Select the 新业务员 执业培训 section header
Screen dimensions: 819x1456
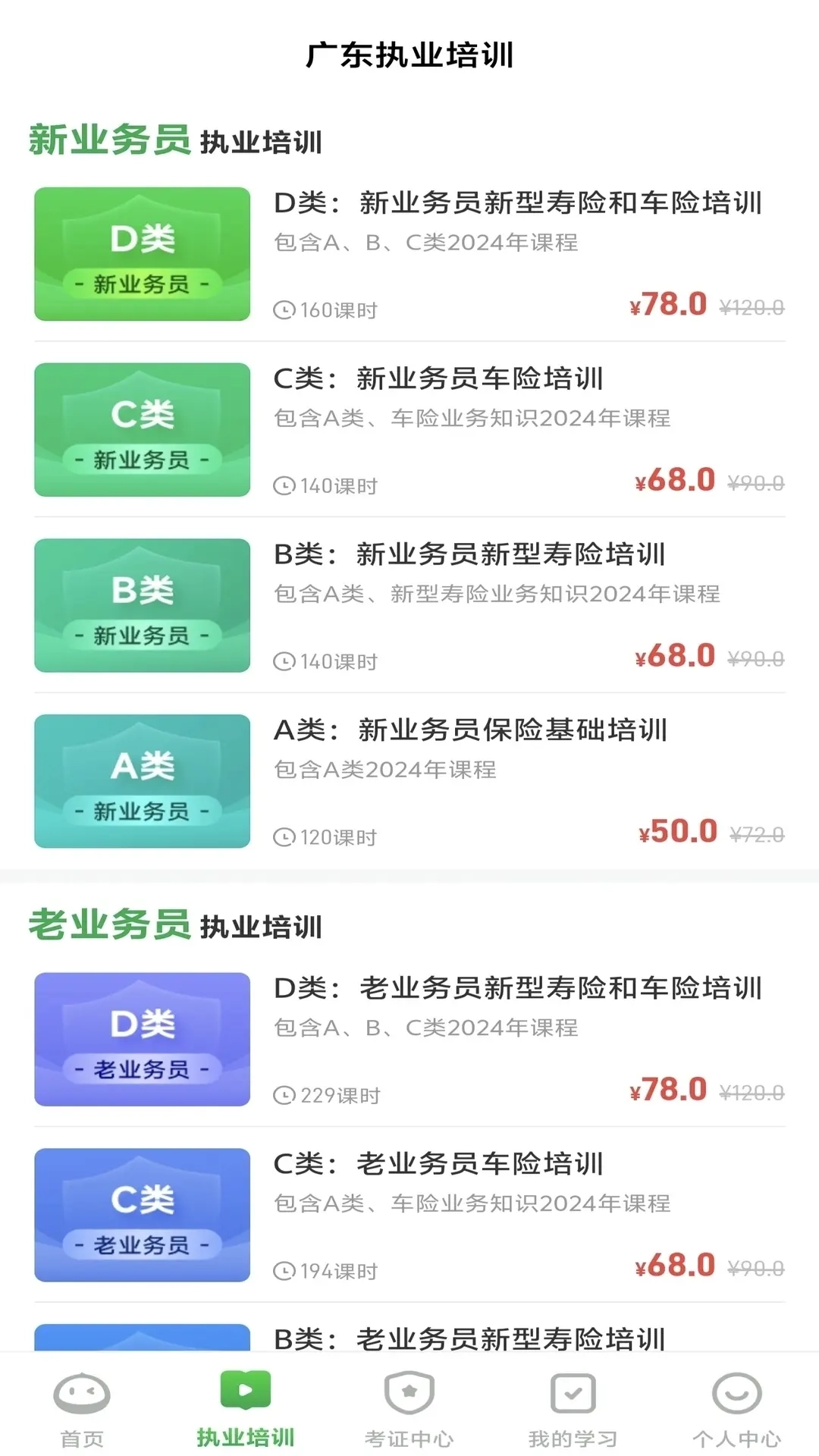(x=176, y=140)
